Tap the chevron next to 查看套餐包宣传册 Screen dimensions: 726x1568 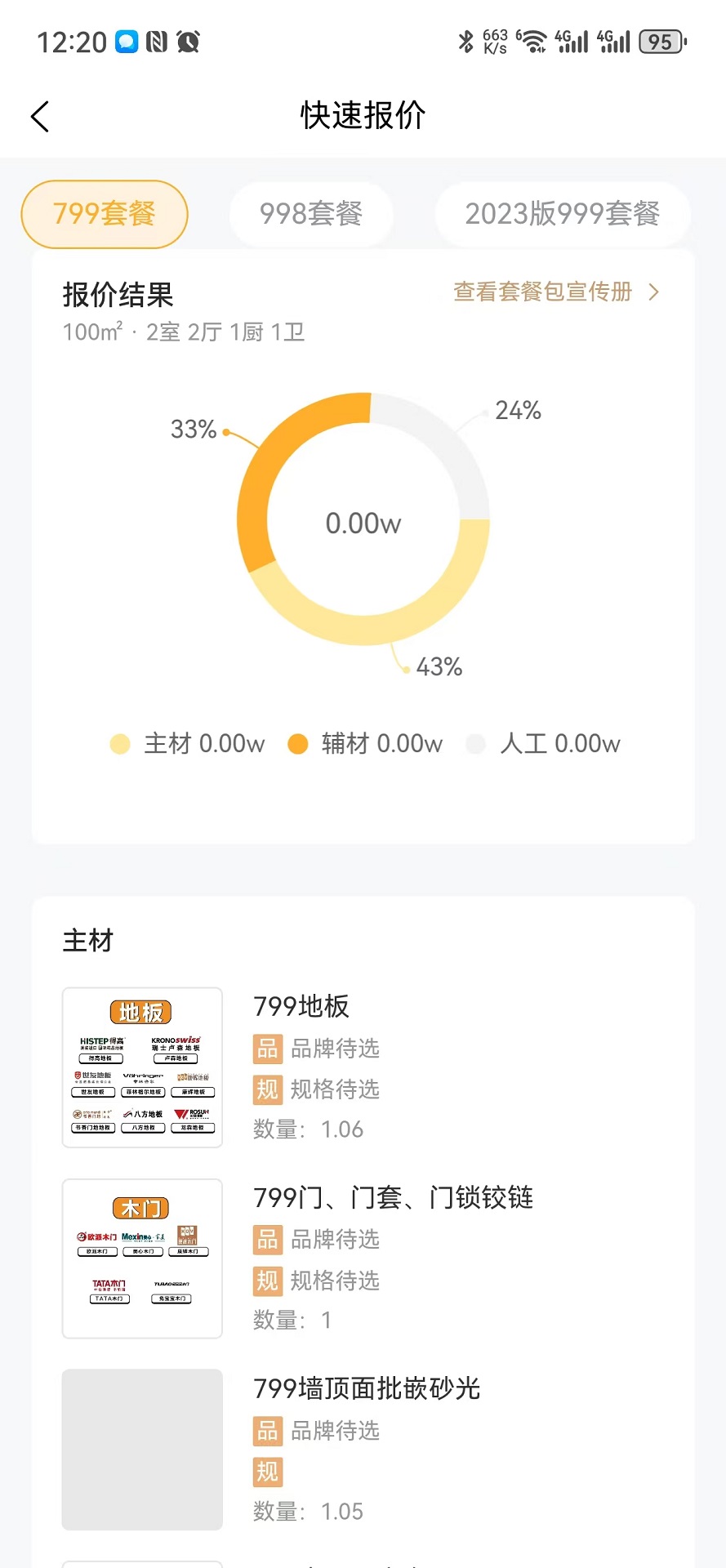point(653,292)
